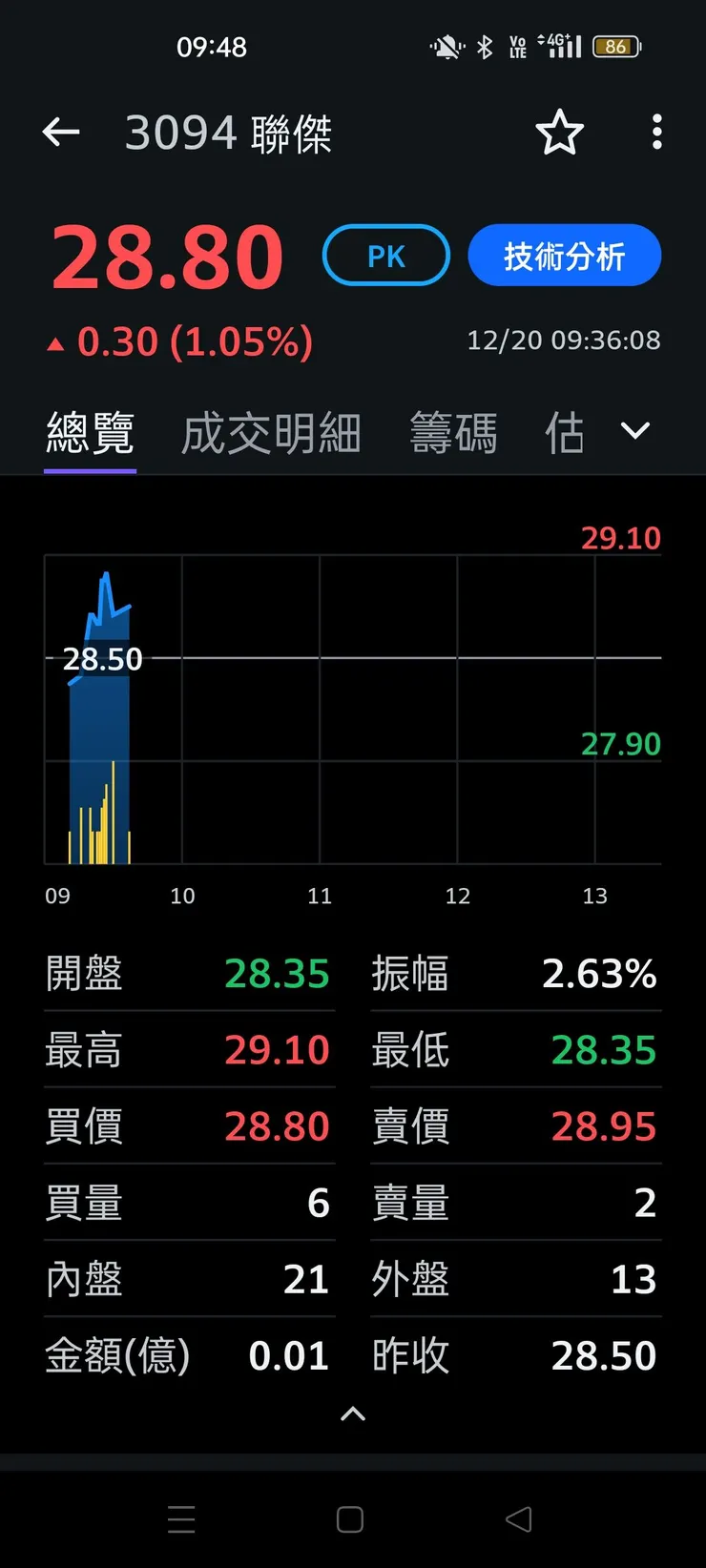Tap the 29.10 high price label on chart
Image resolution: width=706 pixels, height=1568 pixels.
click(621, 538)
